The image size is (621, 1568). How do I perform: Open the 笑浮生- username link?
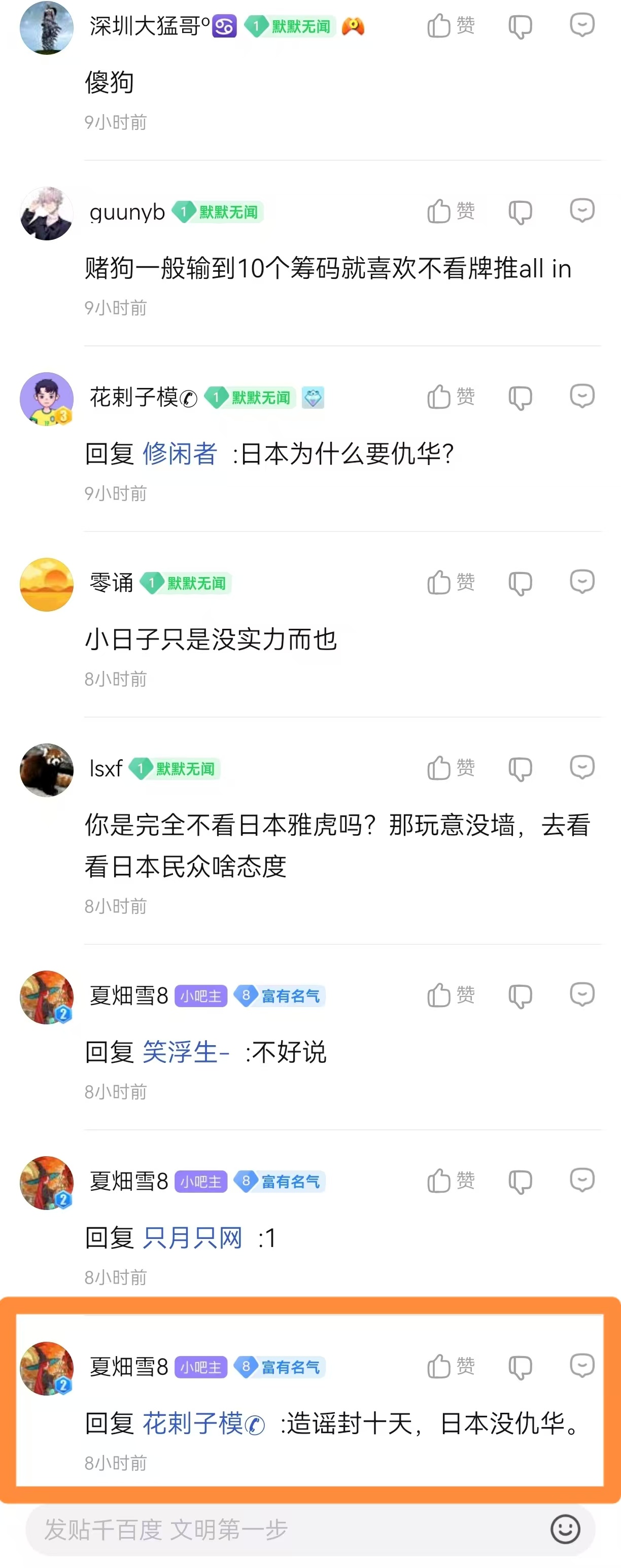coord(186,1052)
